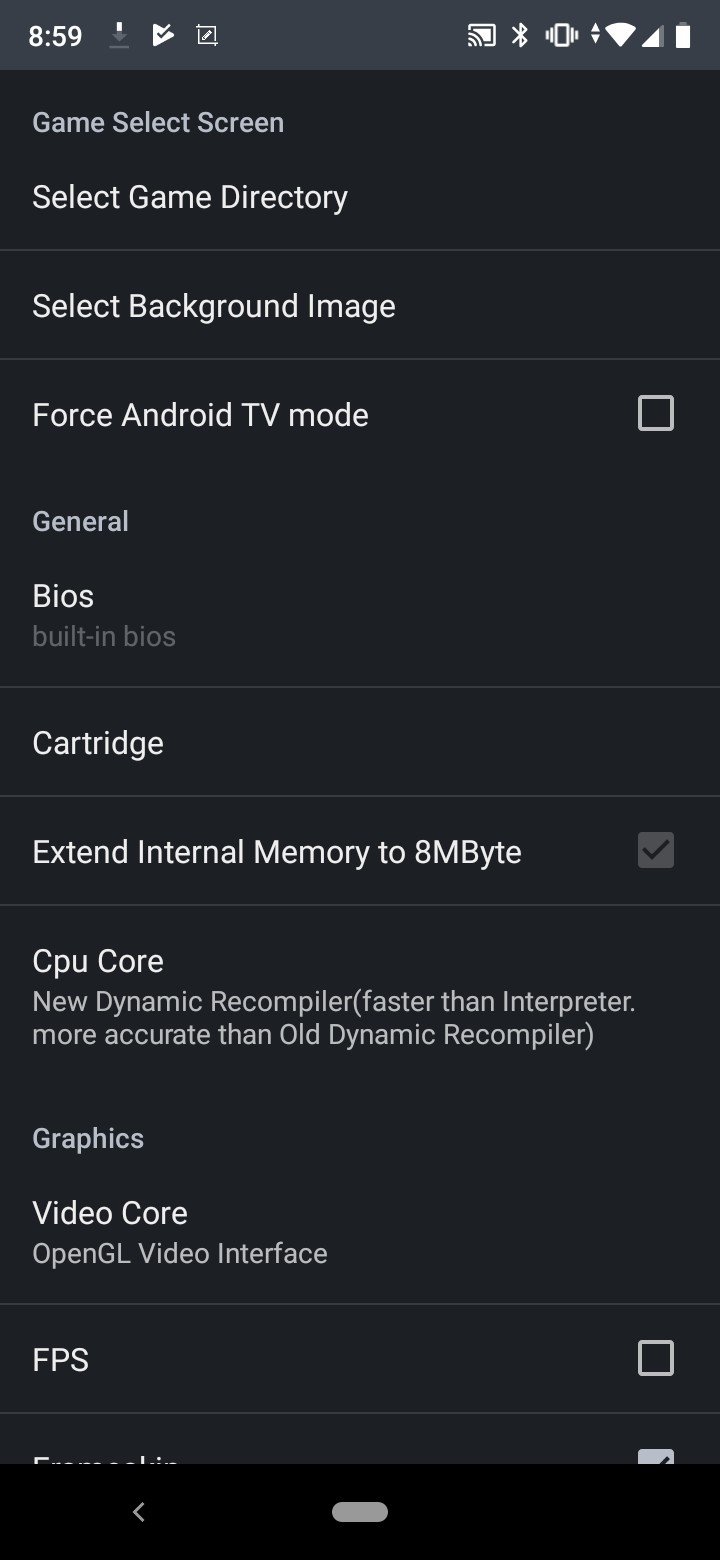Open the Video Core setting
Image resolution: width=720 pixels, height=1560 pixels.
pos(360,1231)
